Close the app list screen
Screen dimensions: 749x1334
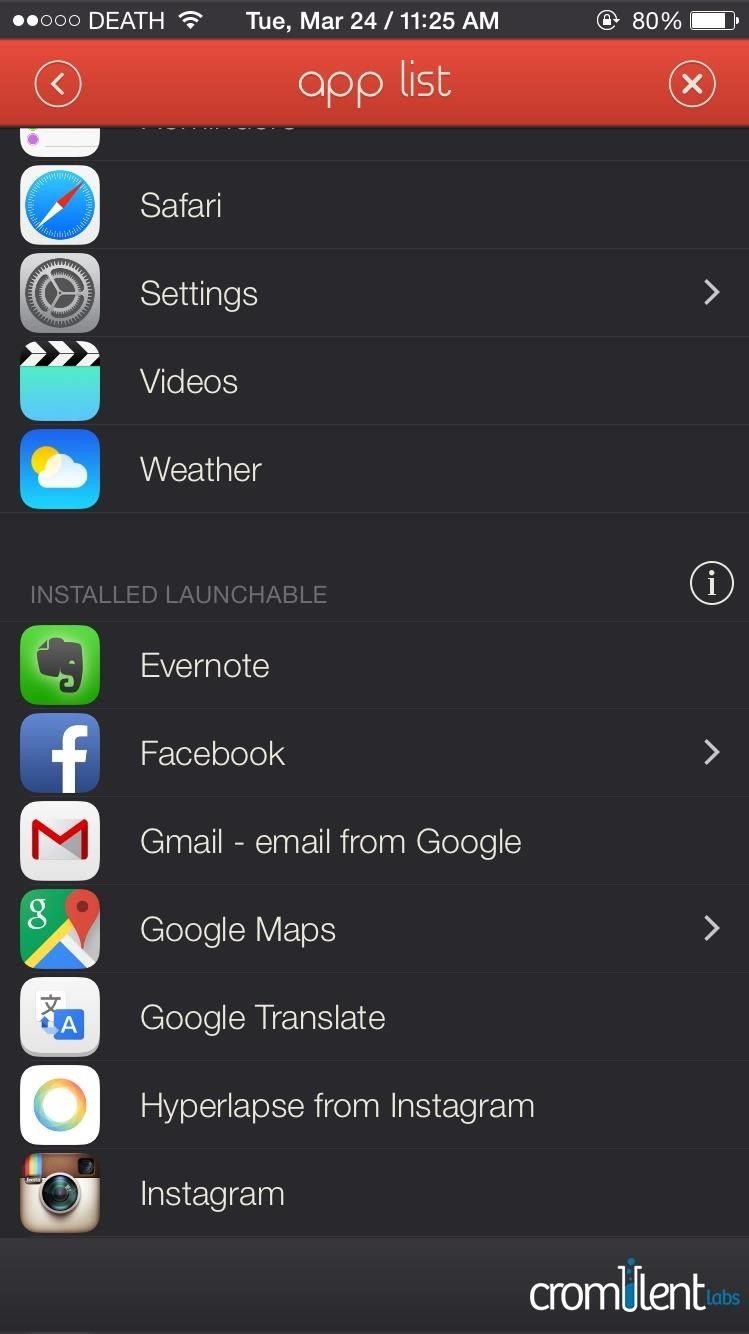point(692,83)
